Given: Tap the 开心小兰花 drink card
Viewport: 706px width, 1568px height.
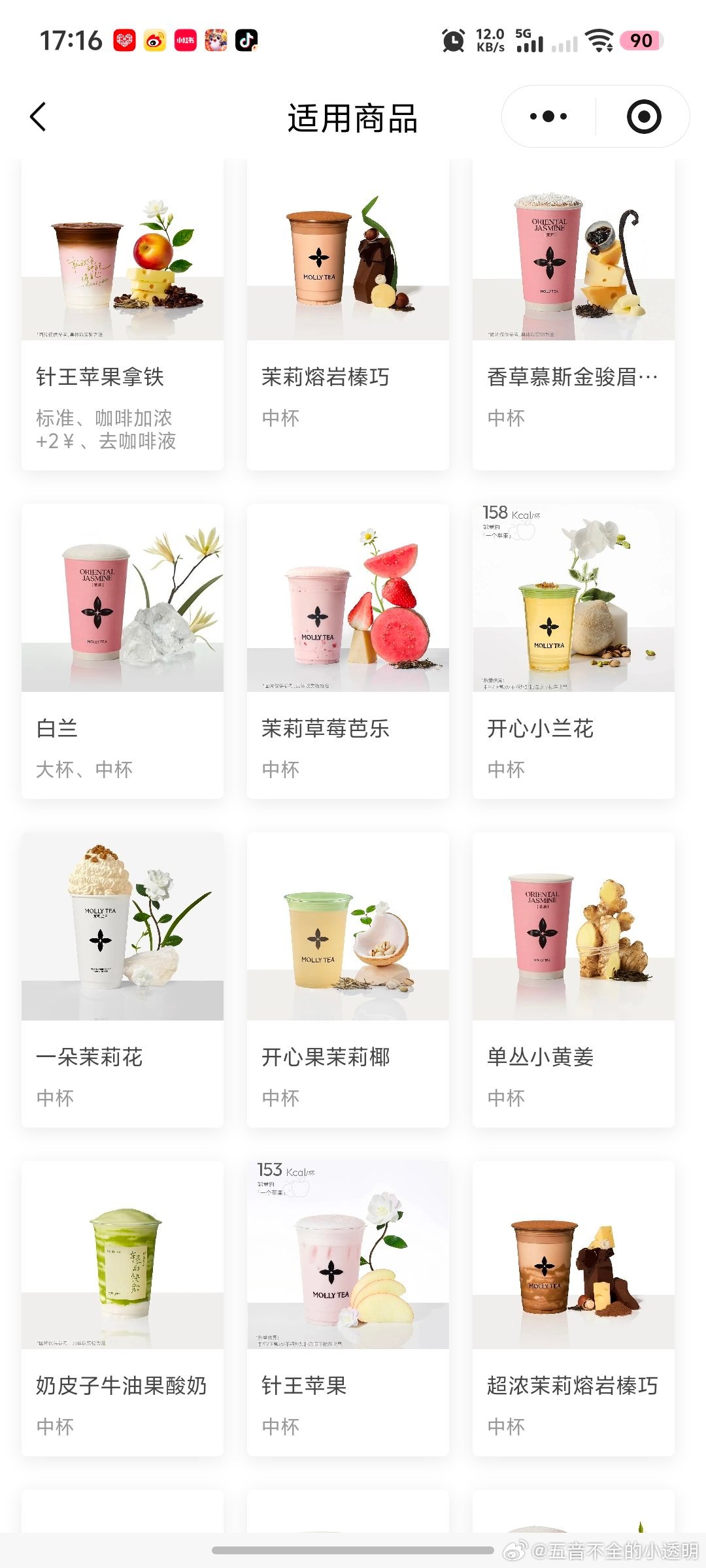Looking at the screenshot, I should pyautogui.click(x=573, y=651).
